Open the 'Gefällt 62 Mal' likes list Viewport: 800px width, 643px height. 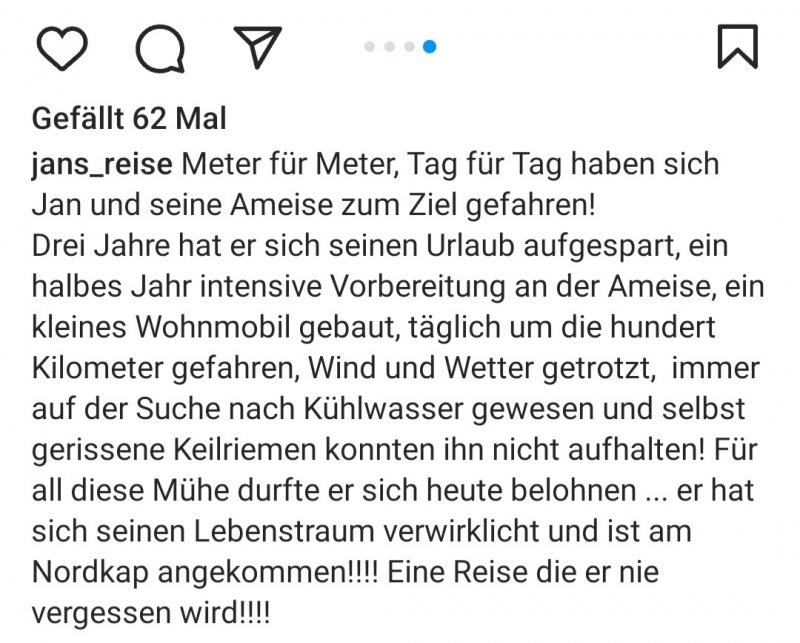pyautogui.click(x=129, y=119)
